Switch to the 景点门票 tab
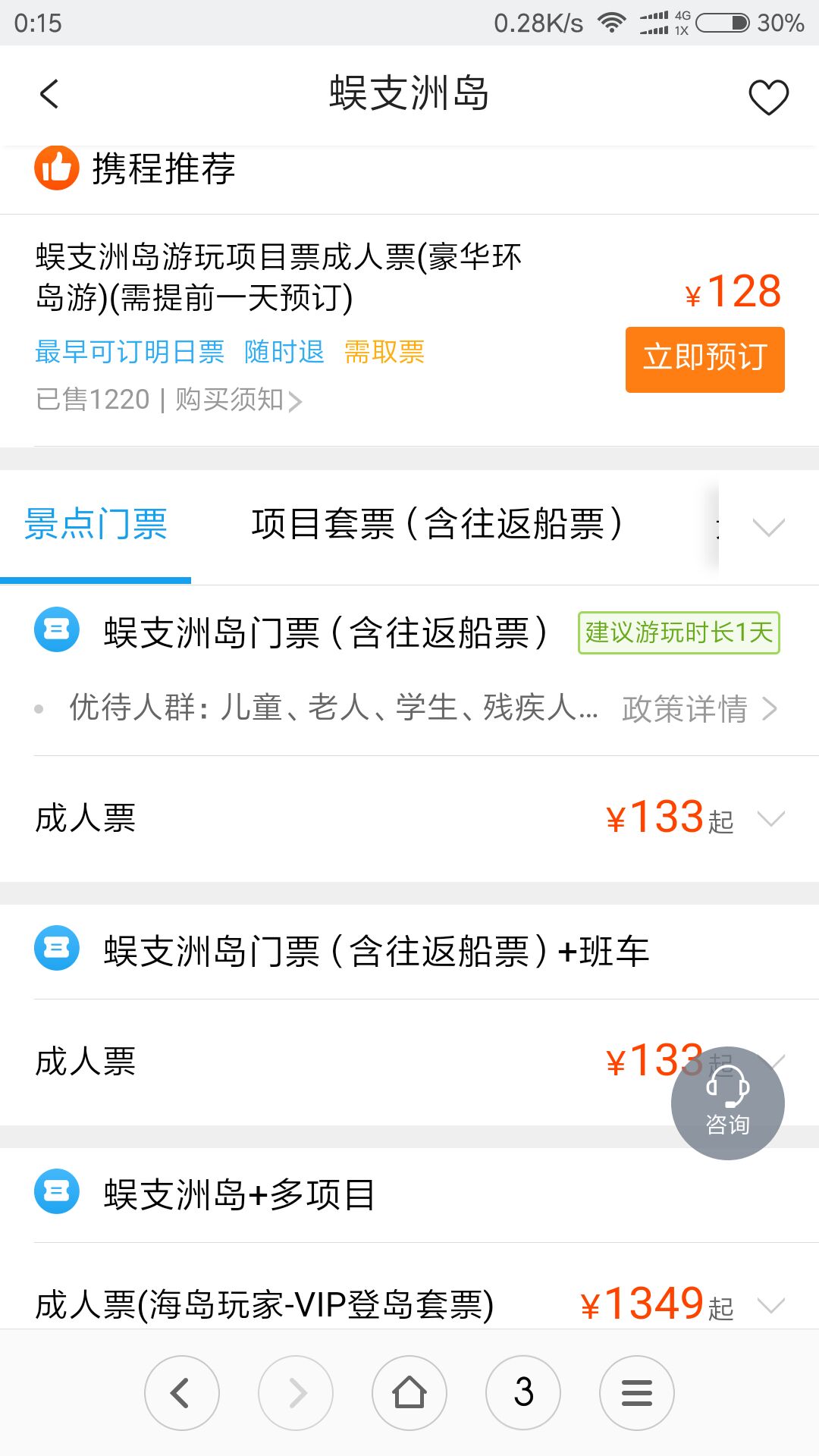This screenshot has width=819, height=1456. 96,525
